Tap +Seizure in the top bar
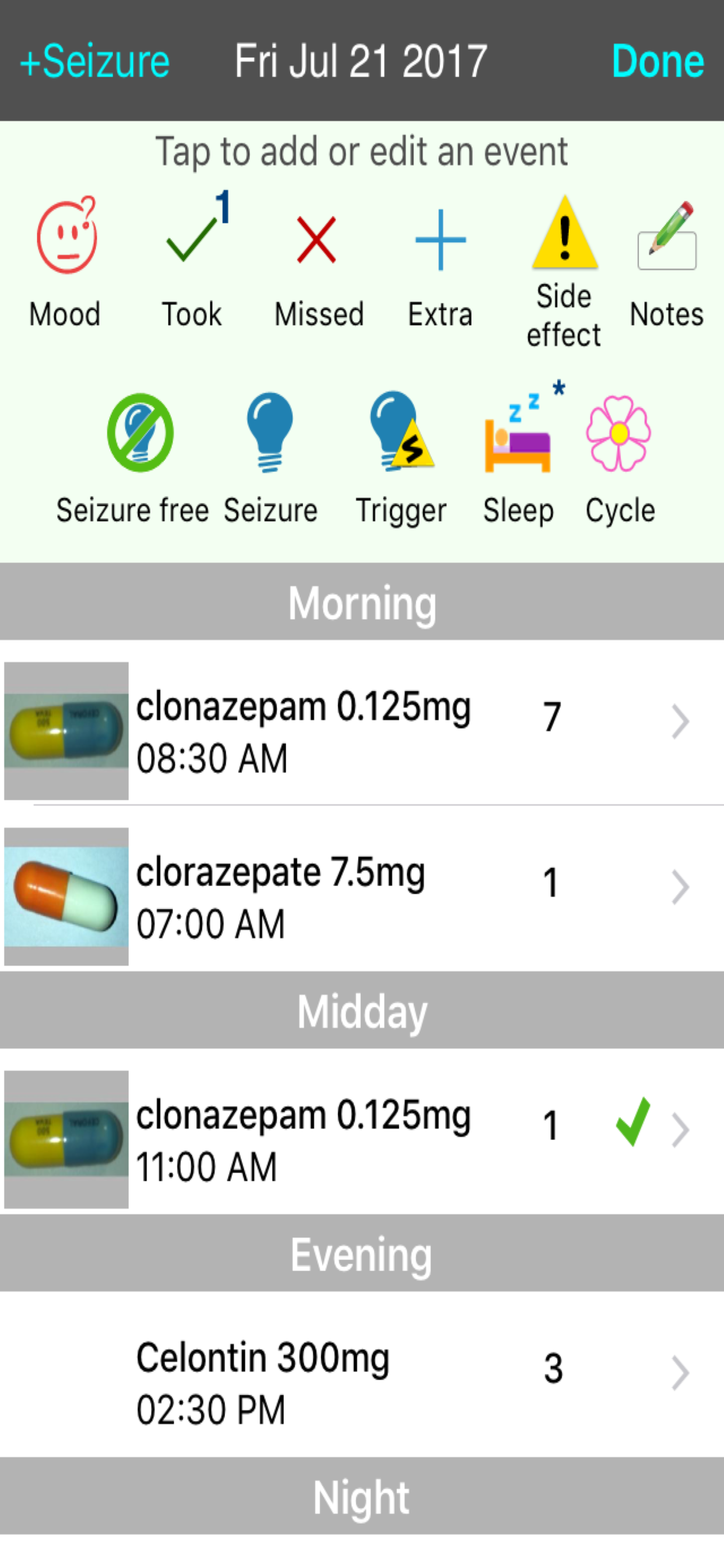 coord(95,61)
